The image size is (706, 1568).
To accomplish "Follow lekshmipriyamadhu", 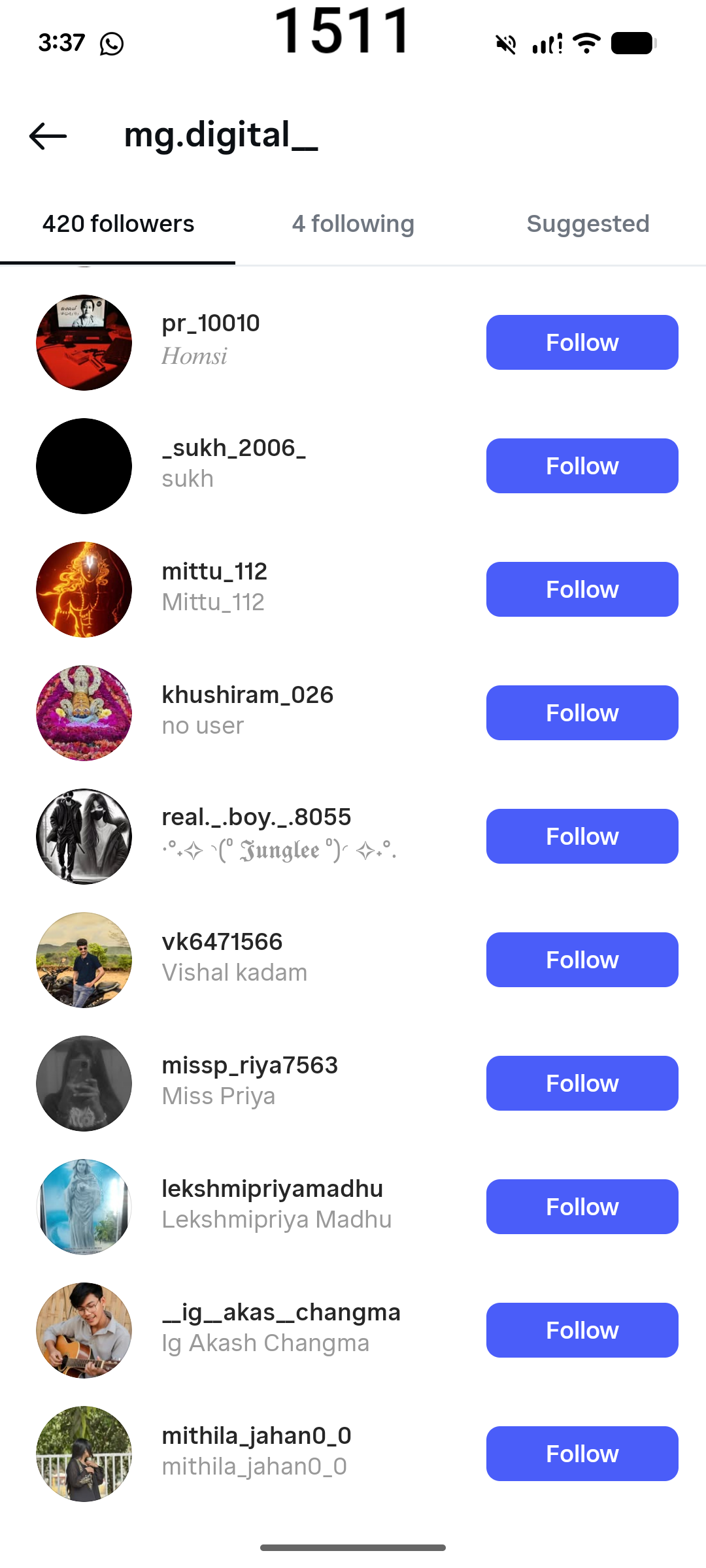I will coord(582,1207).
